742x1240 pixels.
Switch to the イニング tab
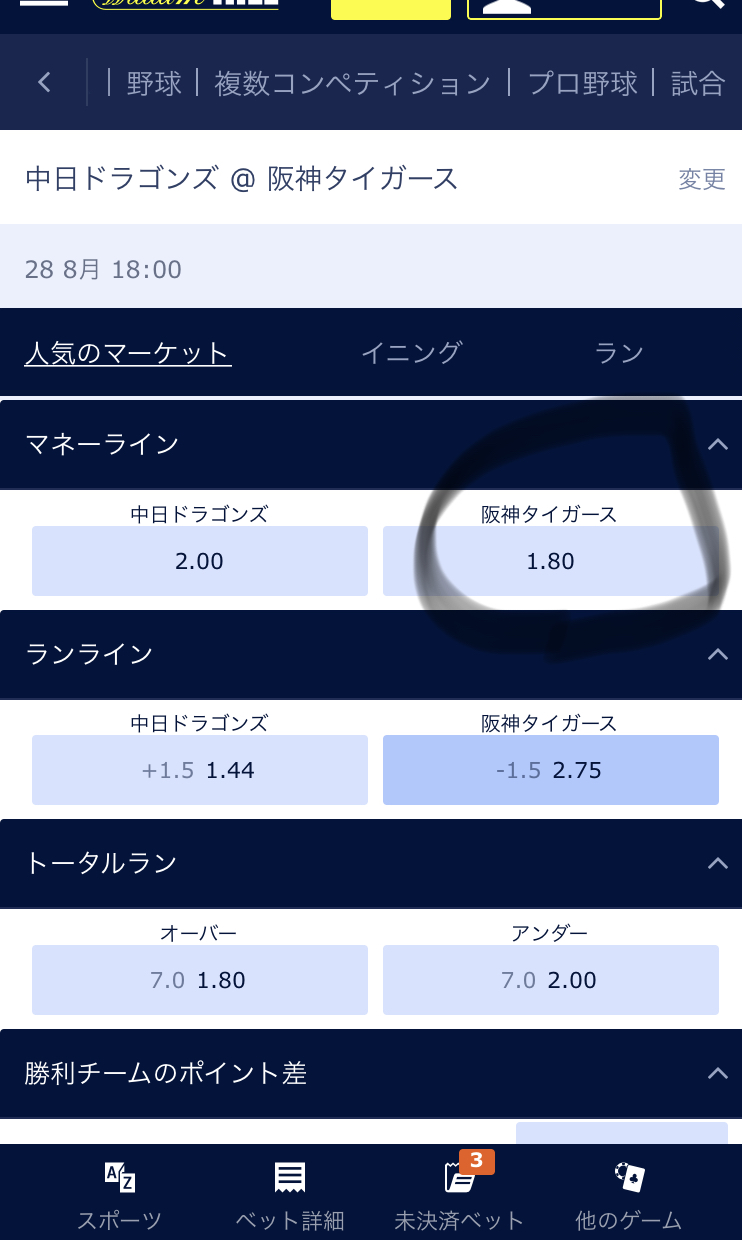click(411, 352)
